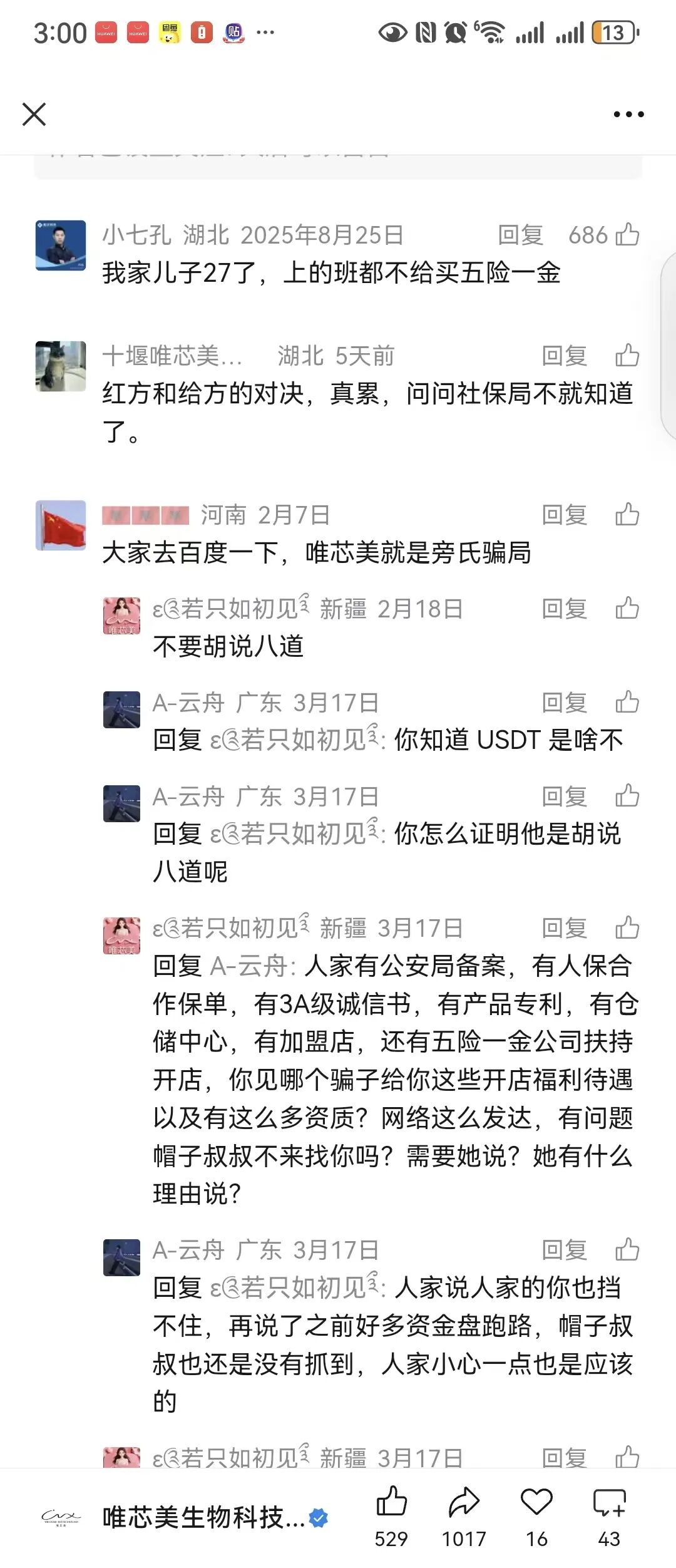Like A-云舟's USDT comment
Image resolution: width=676 pixels, height=1568 pixels.
coord(627,703)
